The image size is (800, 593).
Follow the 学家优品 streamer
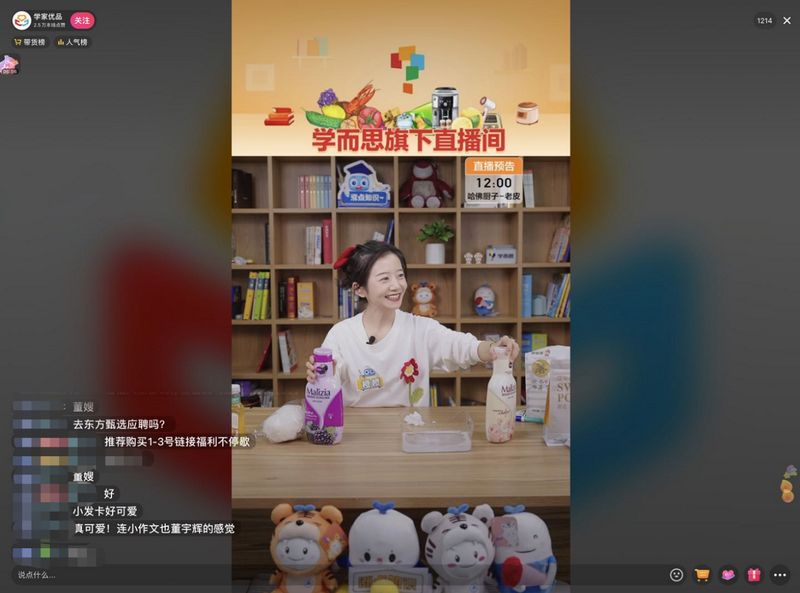[x=82, y=20]
